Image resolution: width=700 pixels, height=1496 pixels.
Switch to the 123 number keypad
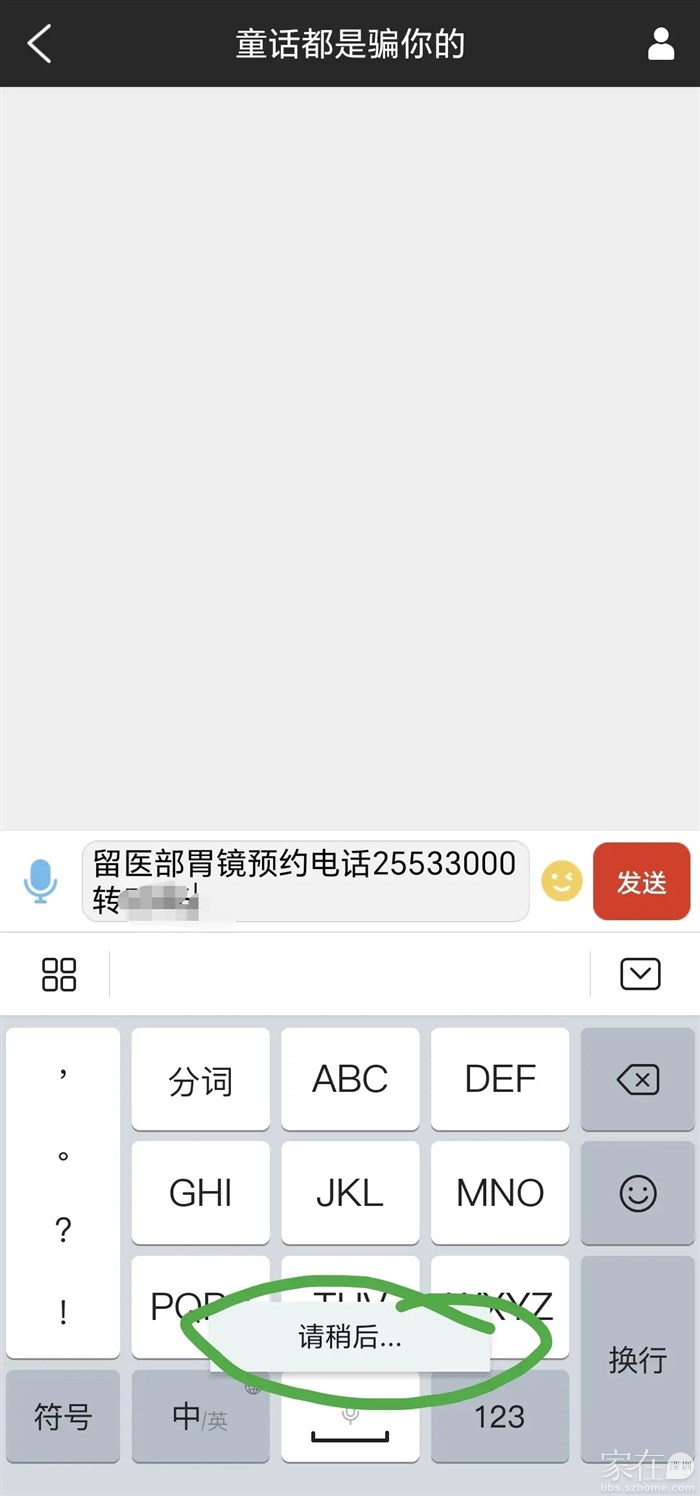tap(500, 1417)
